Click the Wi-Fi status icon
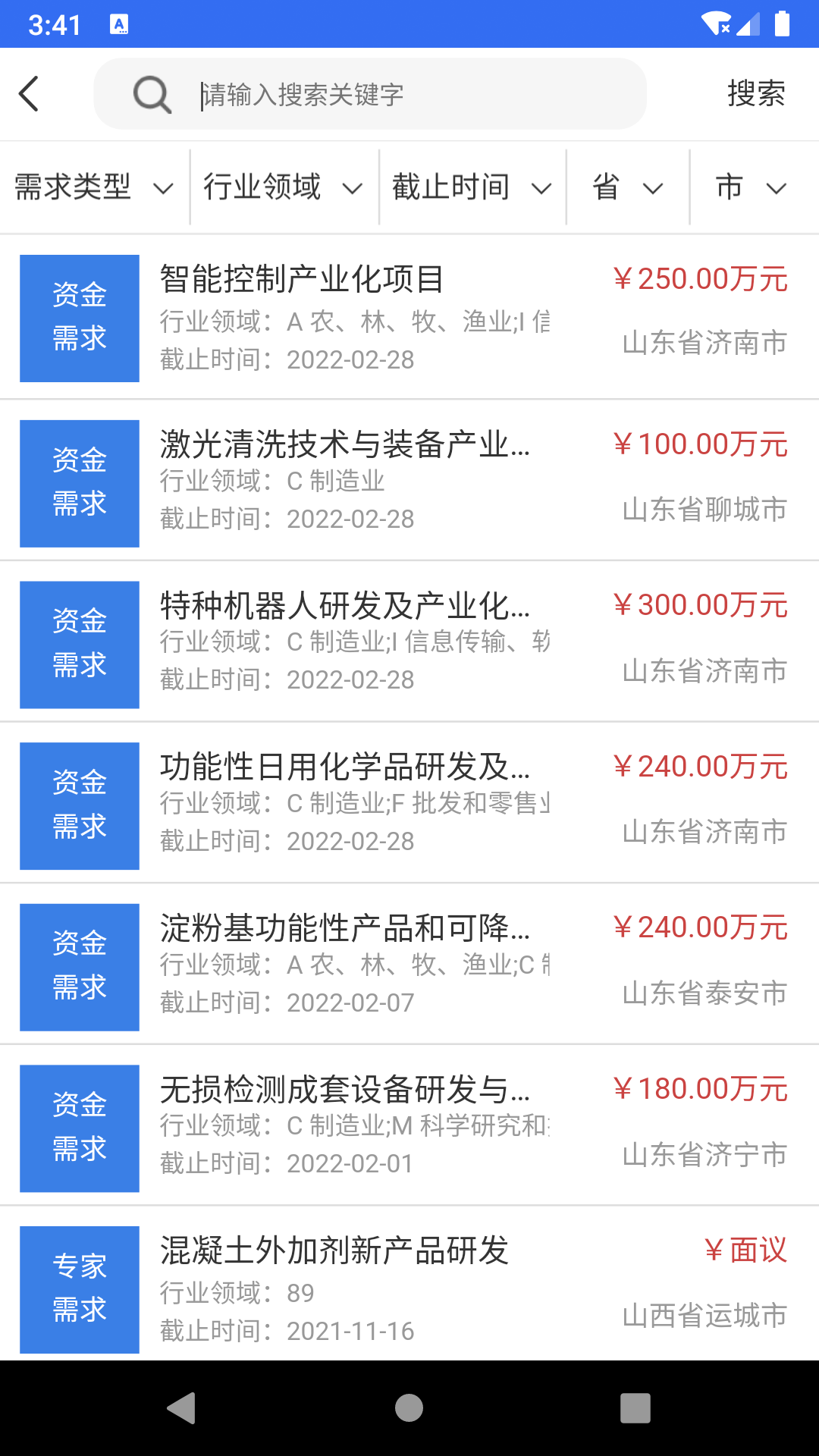The width and height of the screenshot is (819, 1456). (716, 23)
